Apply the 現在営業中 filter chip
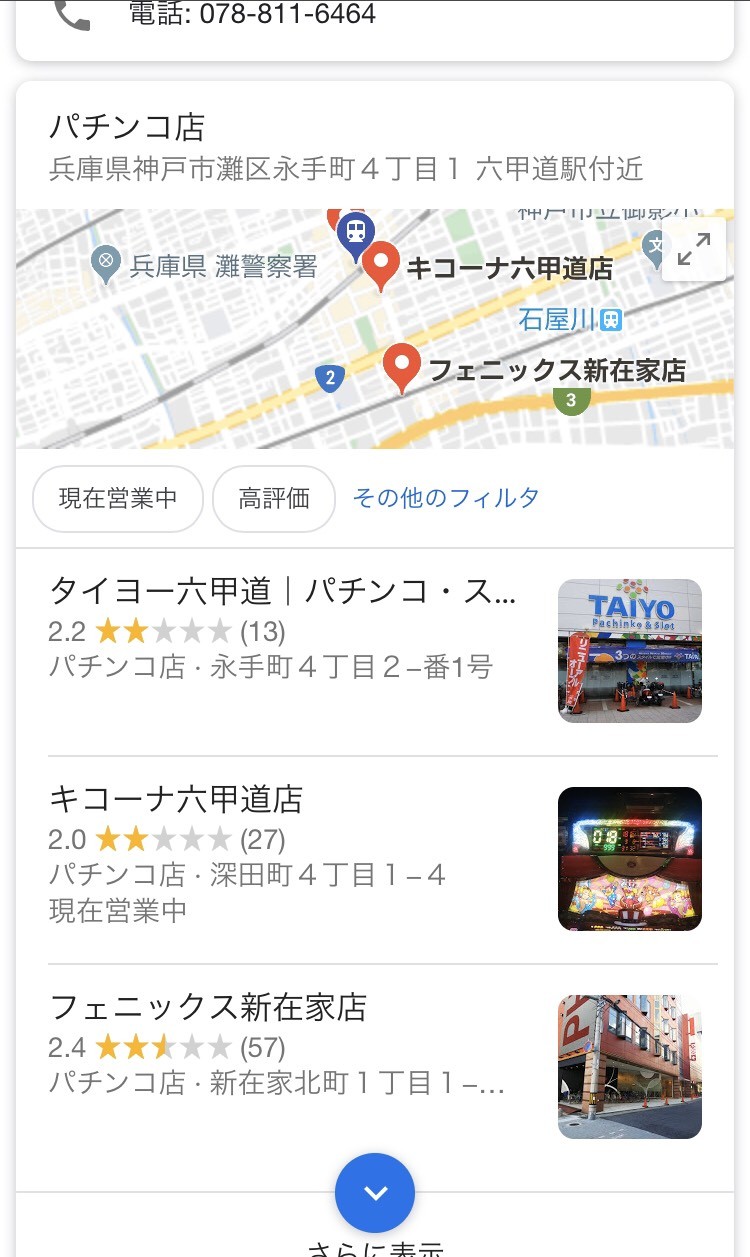This screenshot has height=1257, width=750. pos(118,498)
